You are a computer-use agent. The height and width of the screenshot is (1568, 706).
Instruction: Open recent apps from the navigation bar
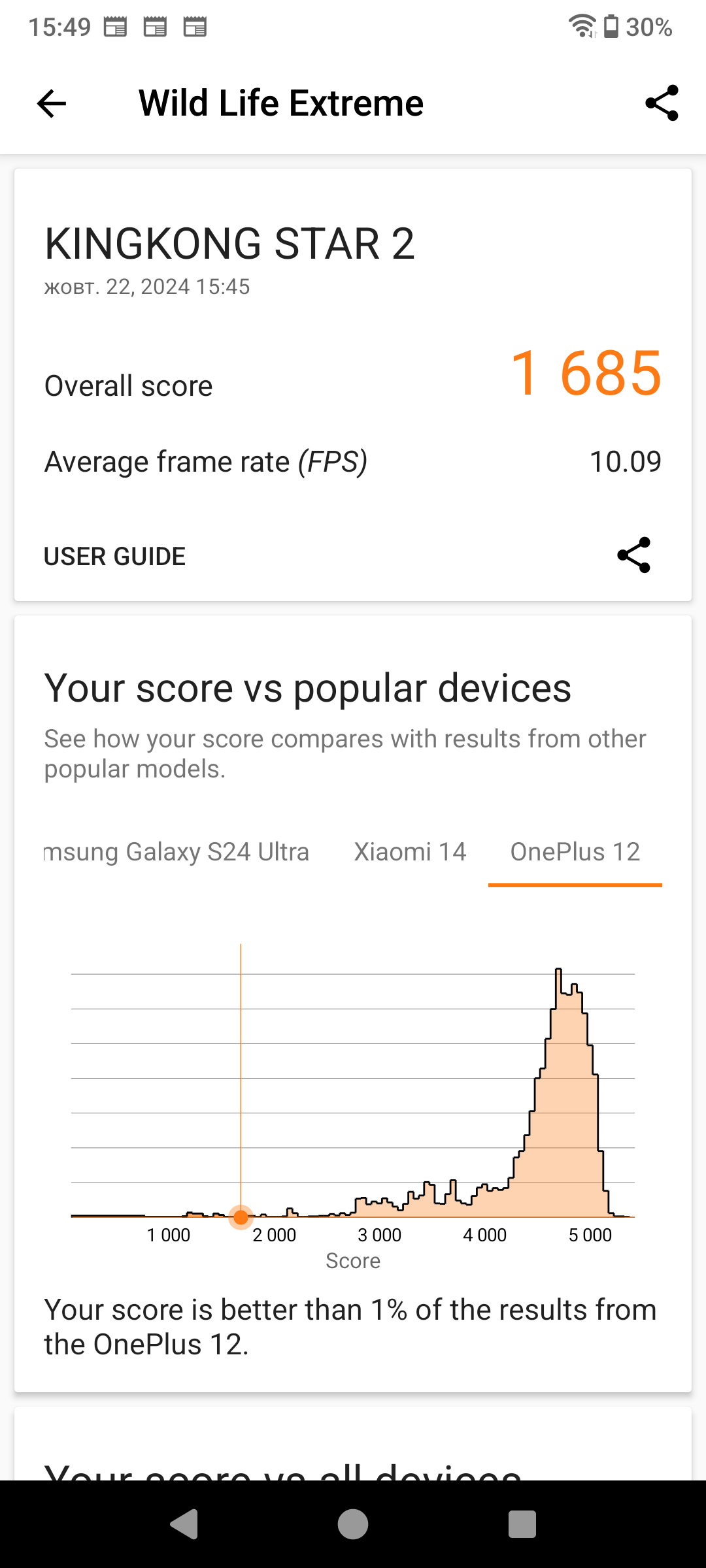[x=522, y=1524]
